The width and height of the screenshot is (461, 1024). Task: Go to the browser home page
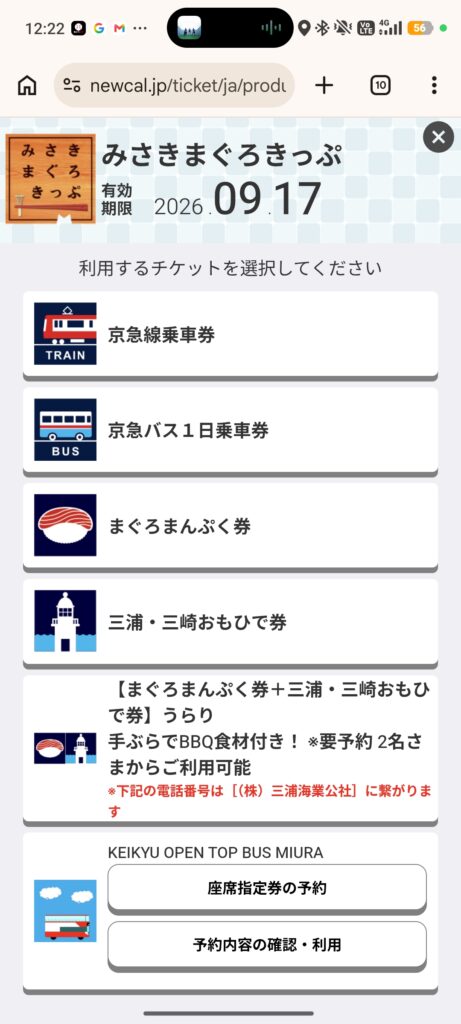tap(27, 86)
